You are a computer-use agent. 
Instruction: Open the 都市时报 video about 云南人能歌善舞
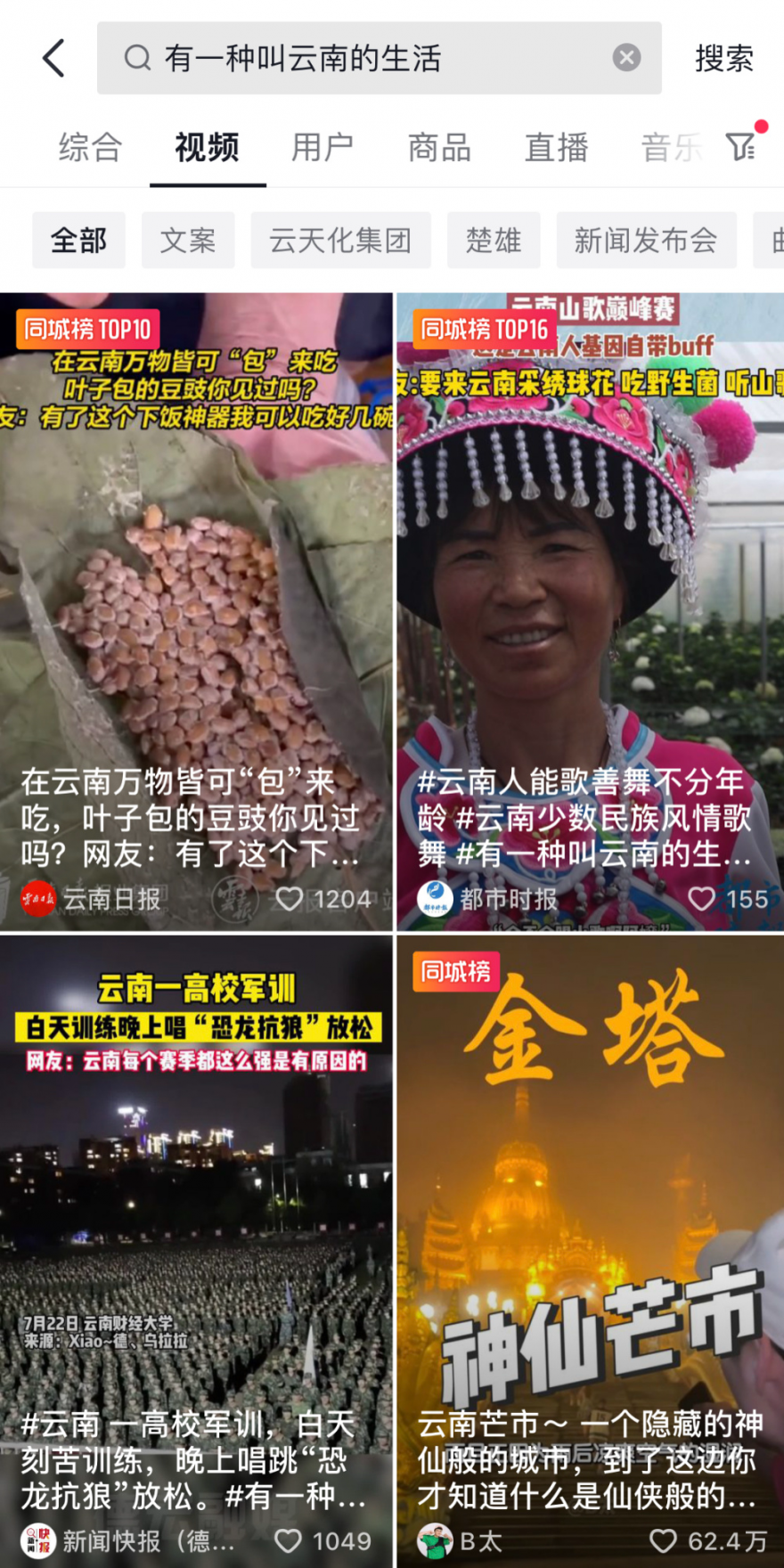pyautogui.click(x=590, y=606)
